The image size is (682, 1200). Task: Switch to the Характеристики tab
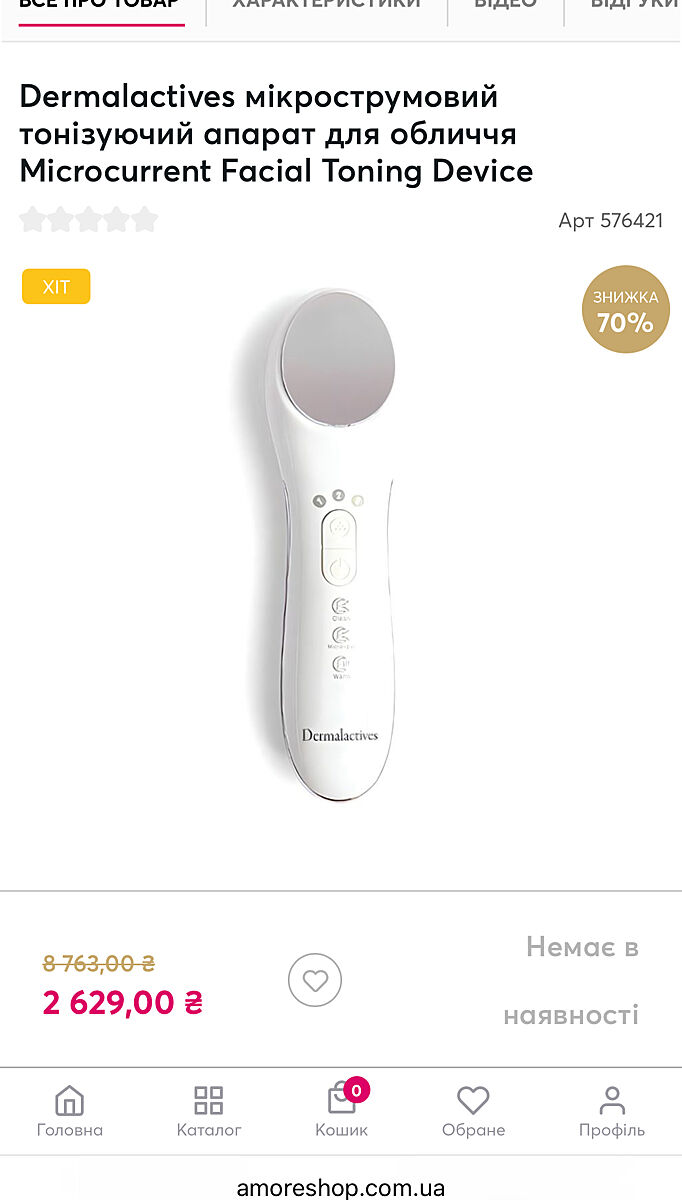pos(326,5)
